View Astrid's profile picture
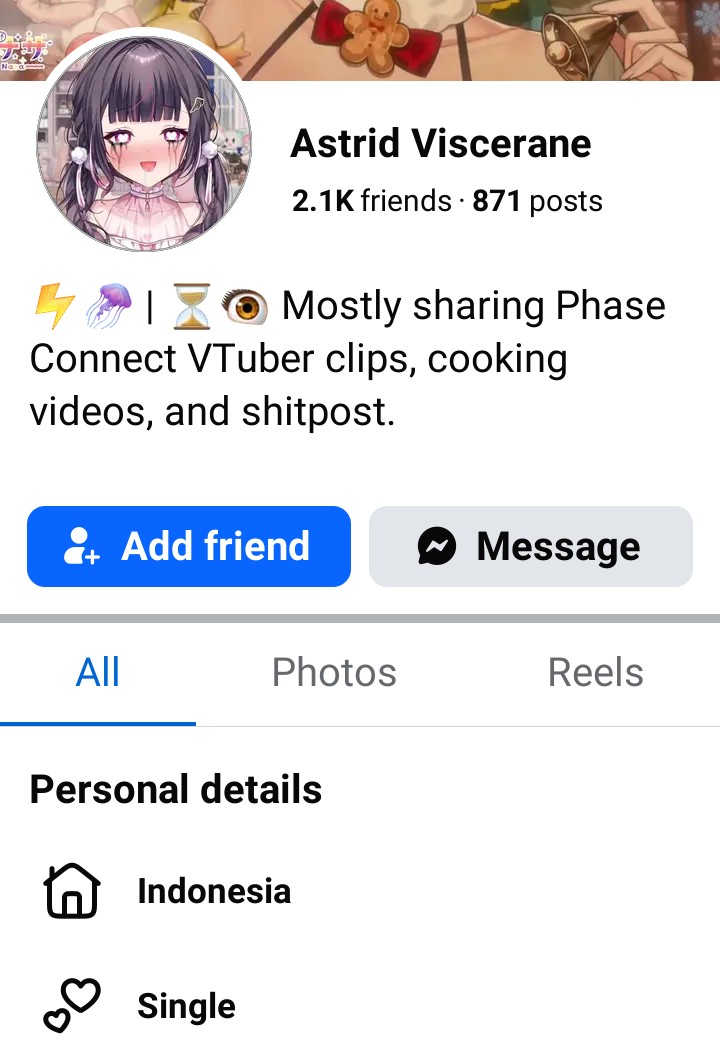 (x=143, y=144)
